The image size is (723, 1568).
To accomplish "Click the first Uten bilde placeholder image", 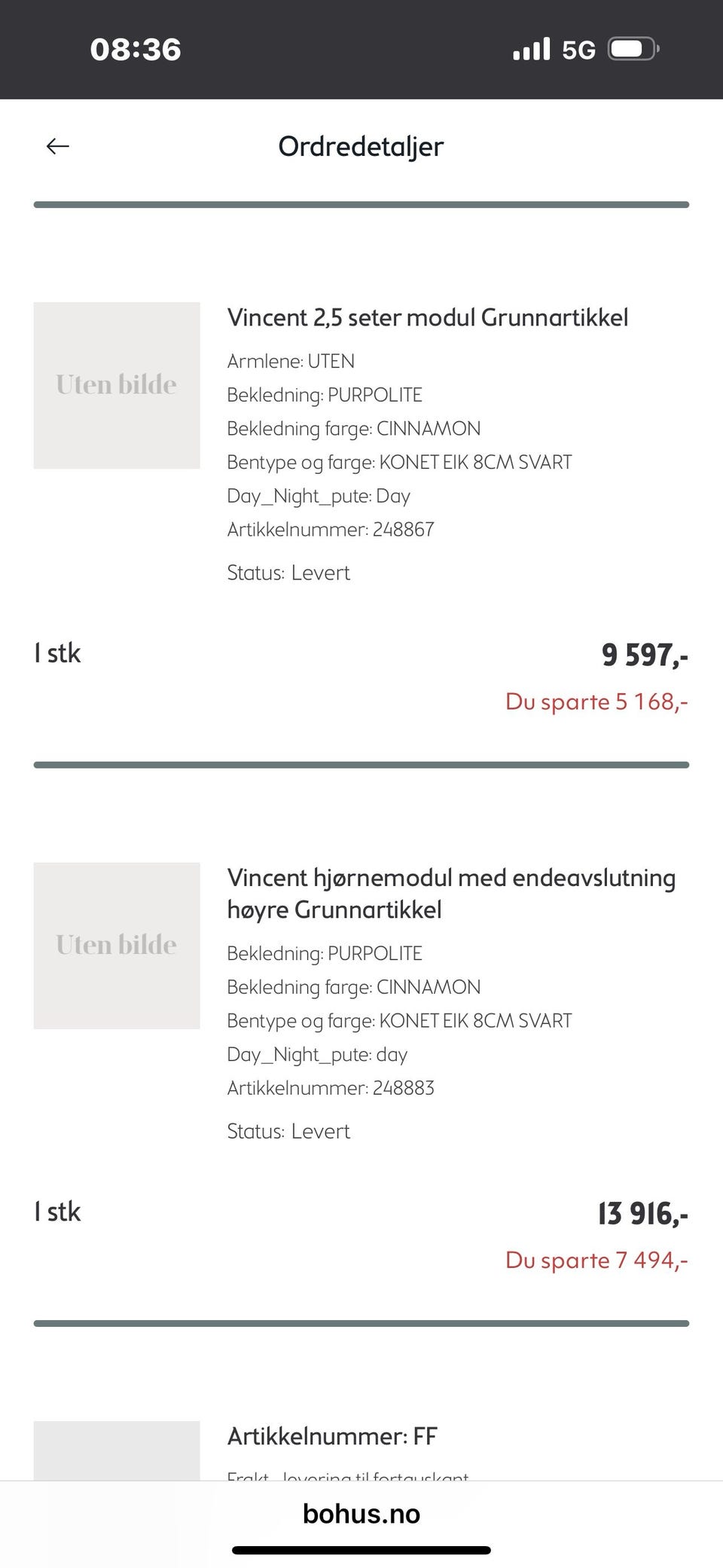I will pos(116,384).
